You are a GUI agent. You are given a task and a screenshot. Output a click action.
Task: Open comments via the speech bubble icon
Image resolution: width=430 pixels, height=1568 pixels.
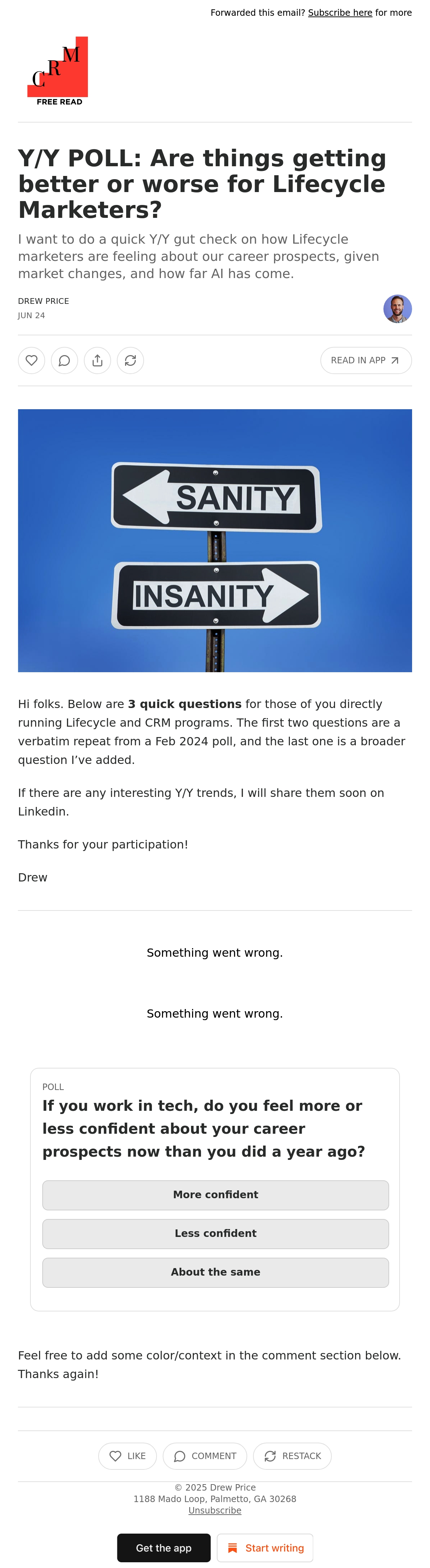point(64,360)
